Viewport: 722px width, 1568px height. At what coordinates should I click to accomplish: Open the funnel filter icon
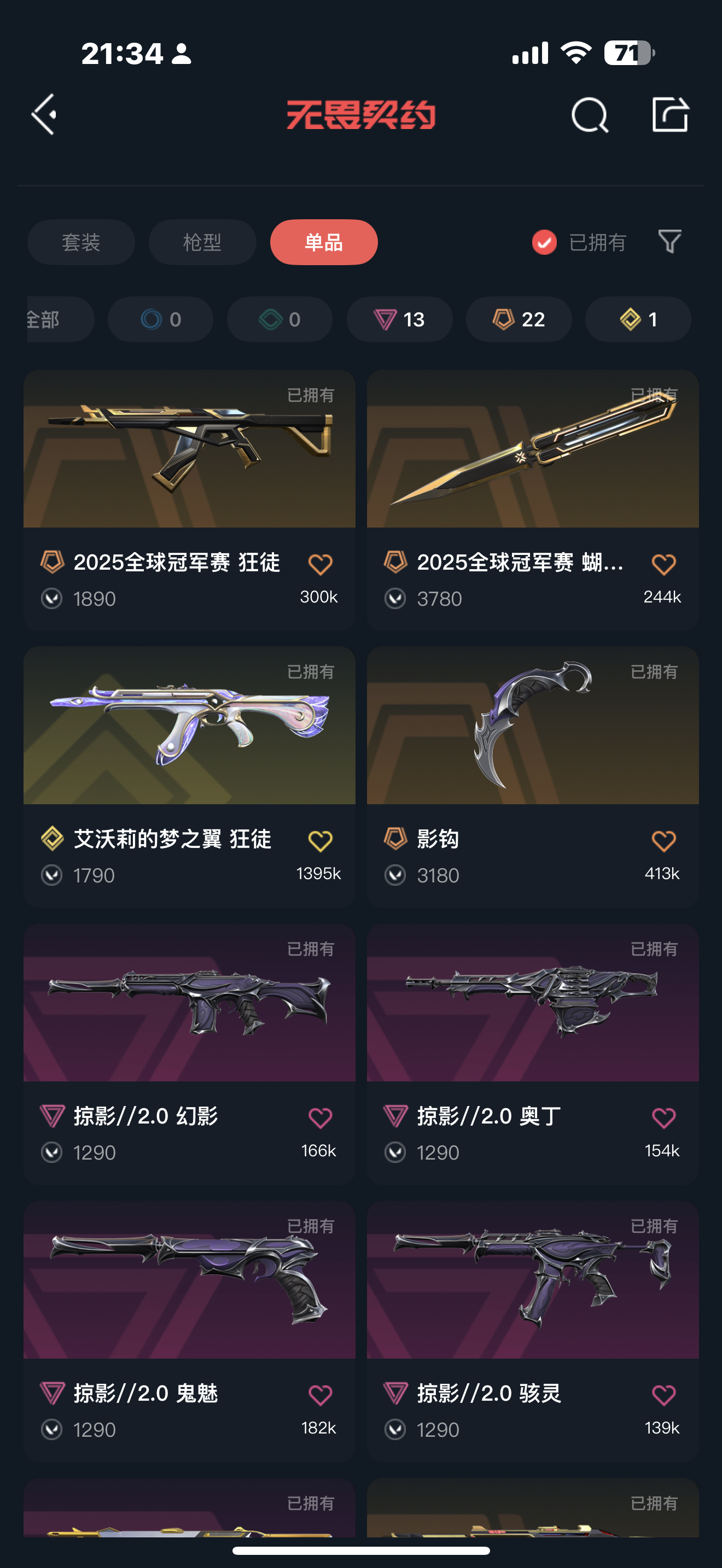point(669,242)
